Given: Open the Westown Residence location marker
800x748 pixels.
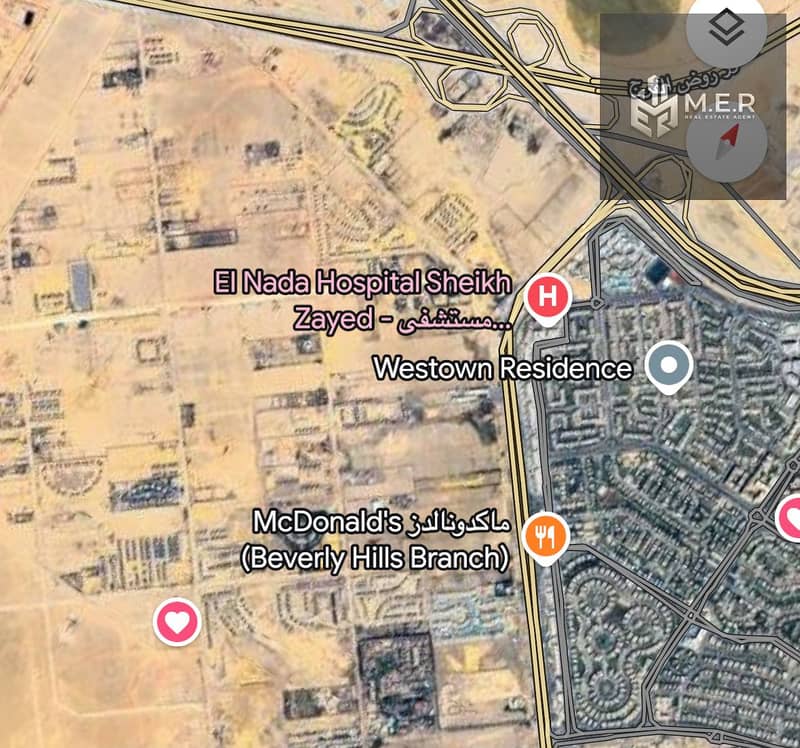Looking at the screenshot, I should [669, 366].
